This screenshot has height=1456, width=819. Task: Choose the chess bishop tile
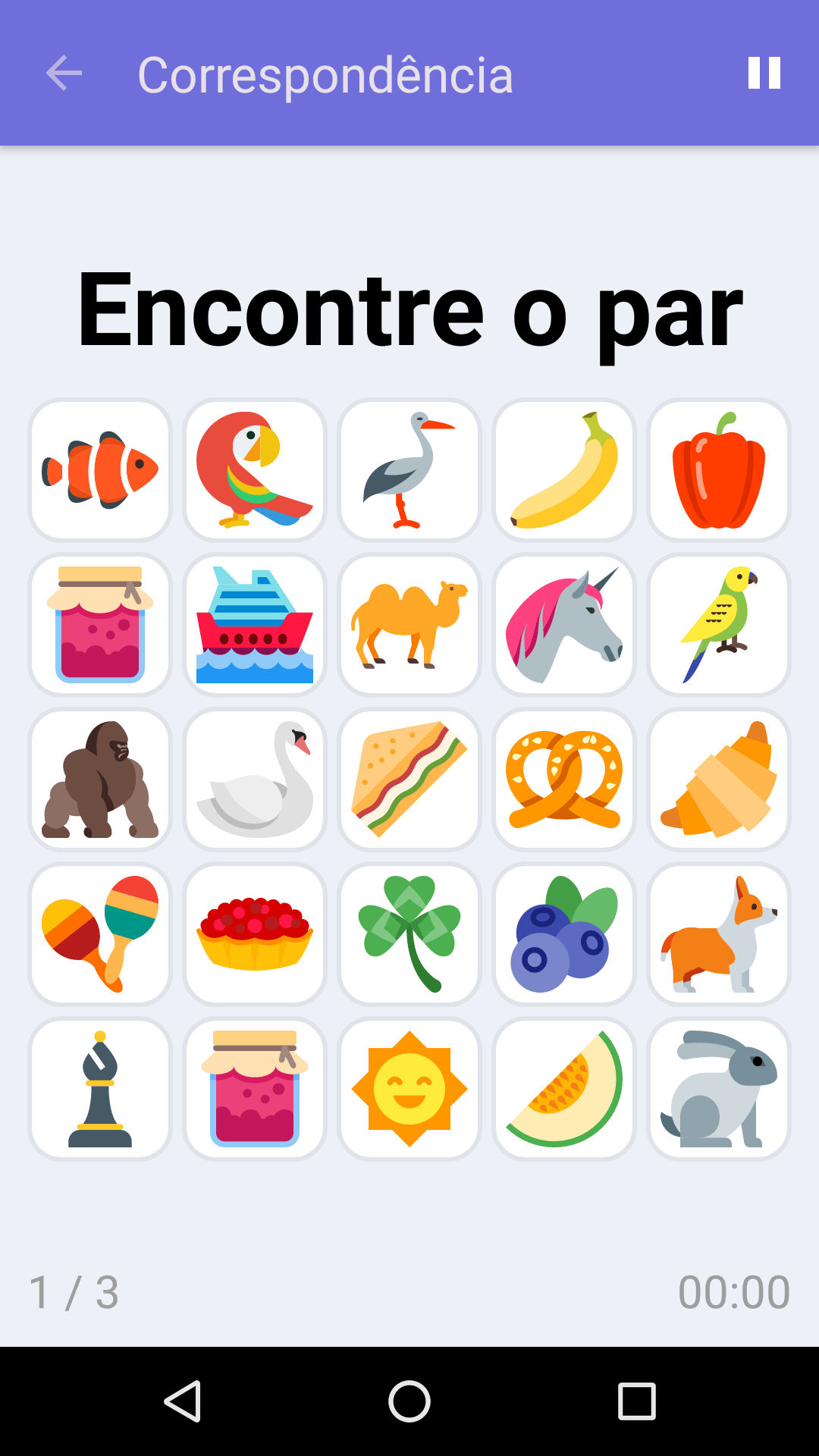tap(100, 1089)
